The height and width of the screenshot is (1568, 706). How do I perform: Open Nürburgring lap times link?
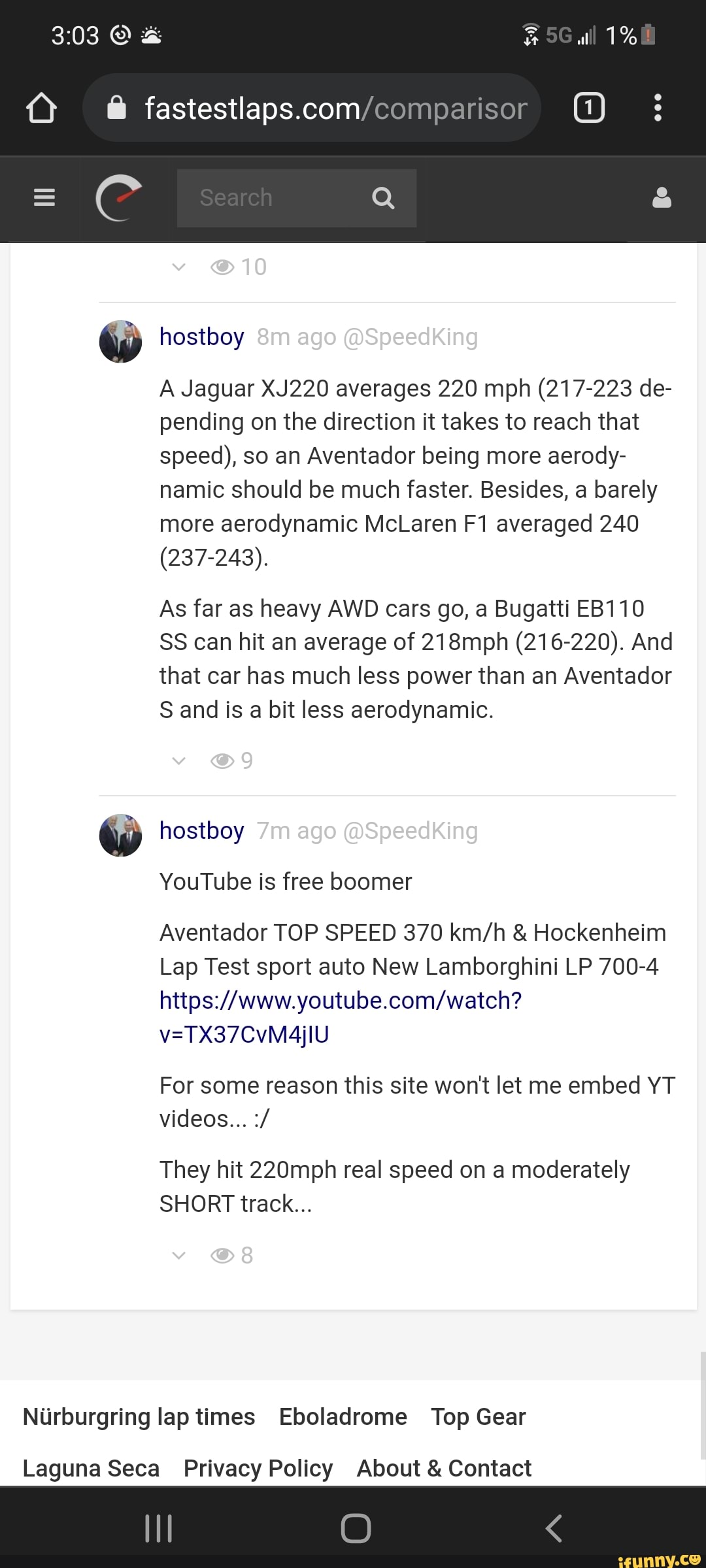[139, 1416]
